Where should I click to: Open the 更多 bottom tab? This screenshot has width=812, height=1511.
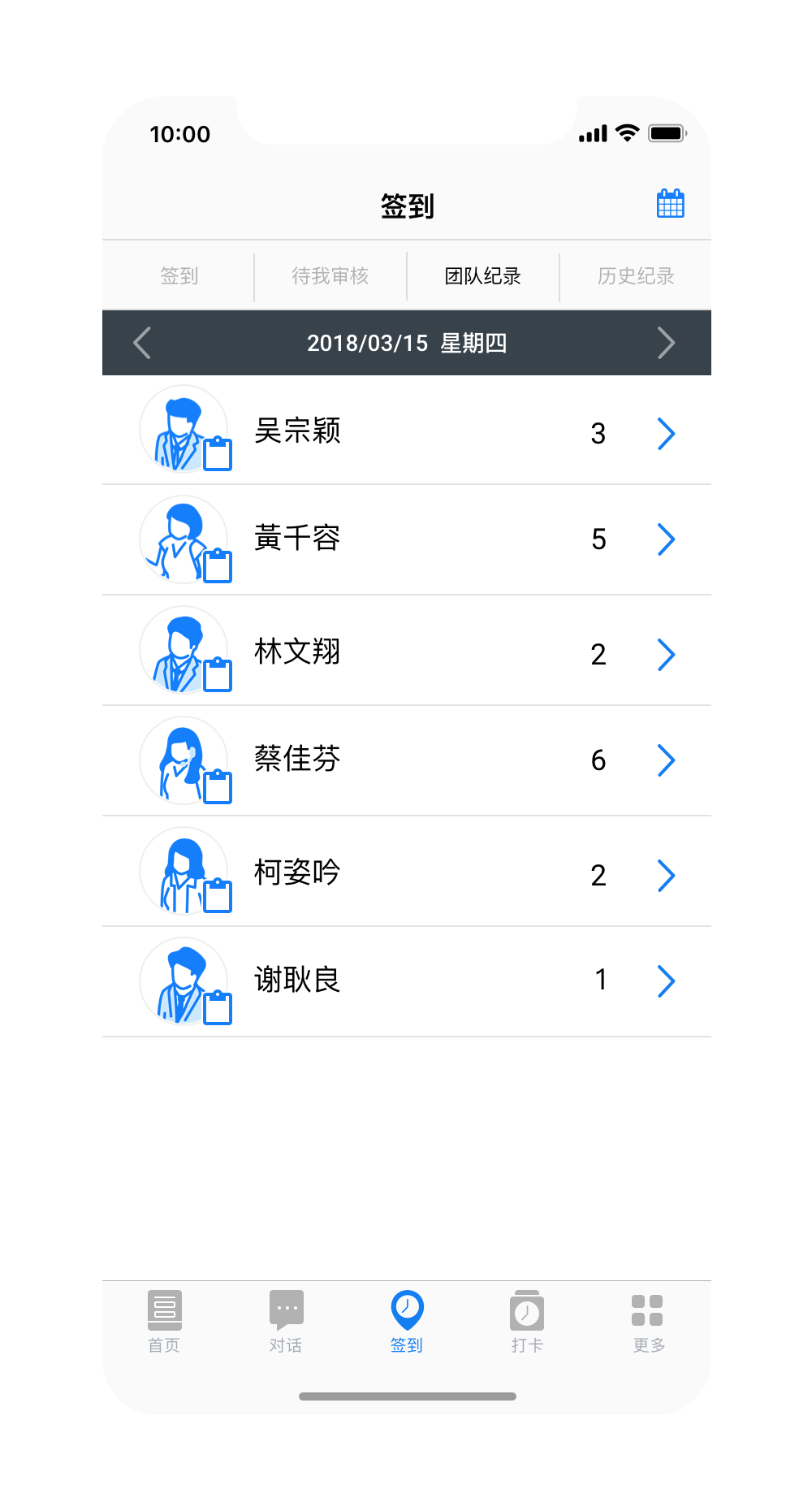pyautogui.click(x=648, y=1321)
